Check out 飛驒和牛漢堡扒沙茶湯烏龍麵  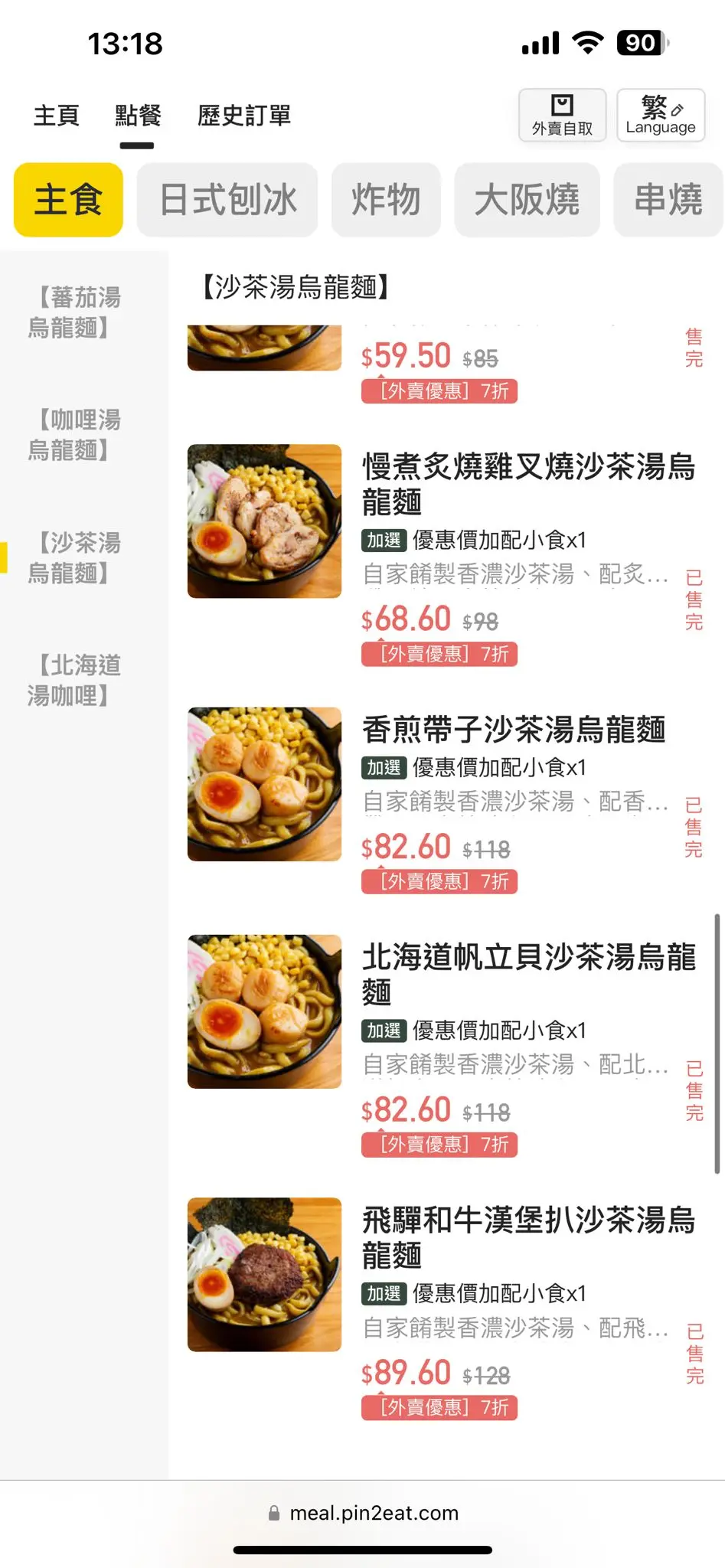click(x=528, y=1237)
